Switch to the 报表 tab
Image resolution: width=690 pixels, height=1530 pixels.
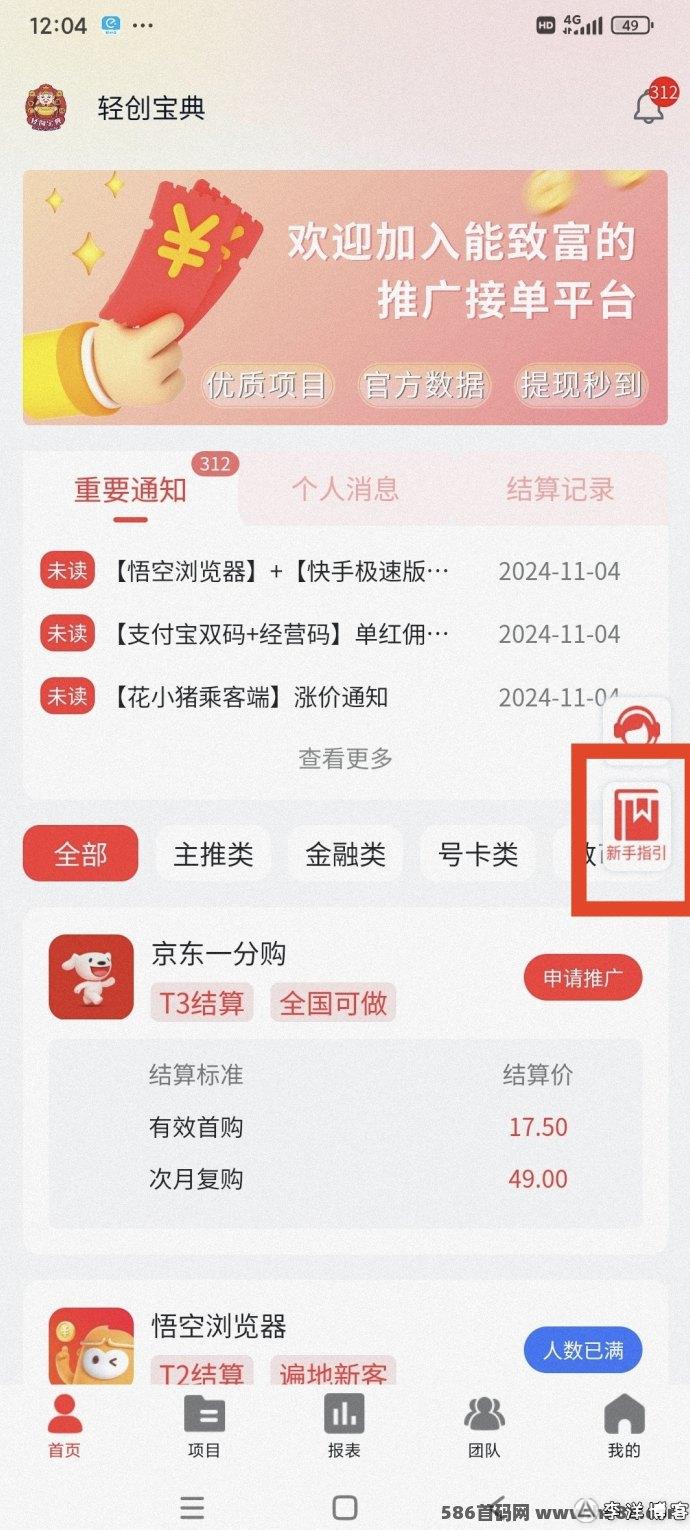[x=344, y=1427]
